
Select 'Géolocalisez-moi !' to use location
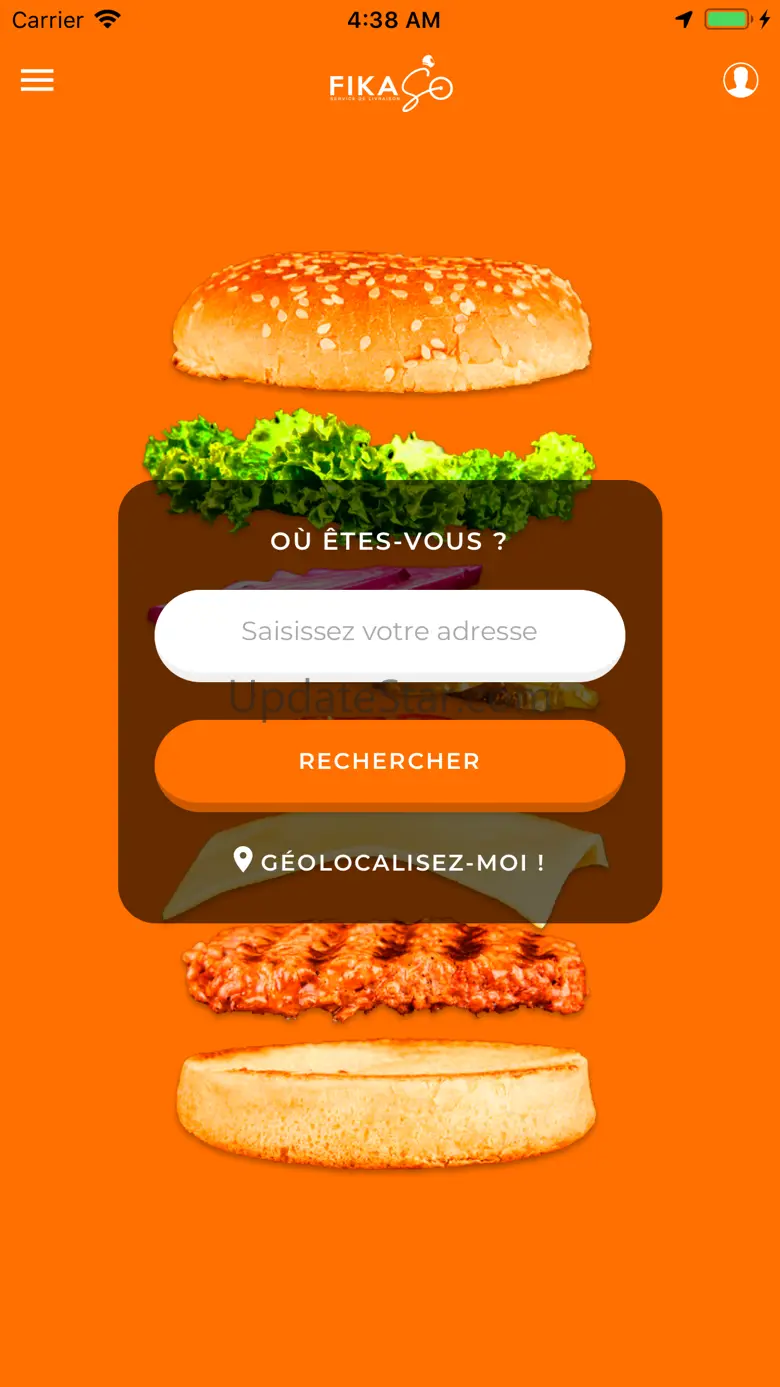tap(389, 862)
